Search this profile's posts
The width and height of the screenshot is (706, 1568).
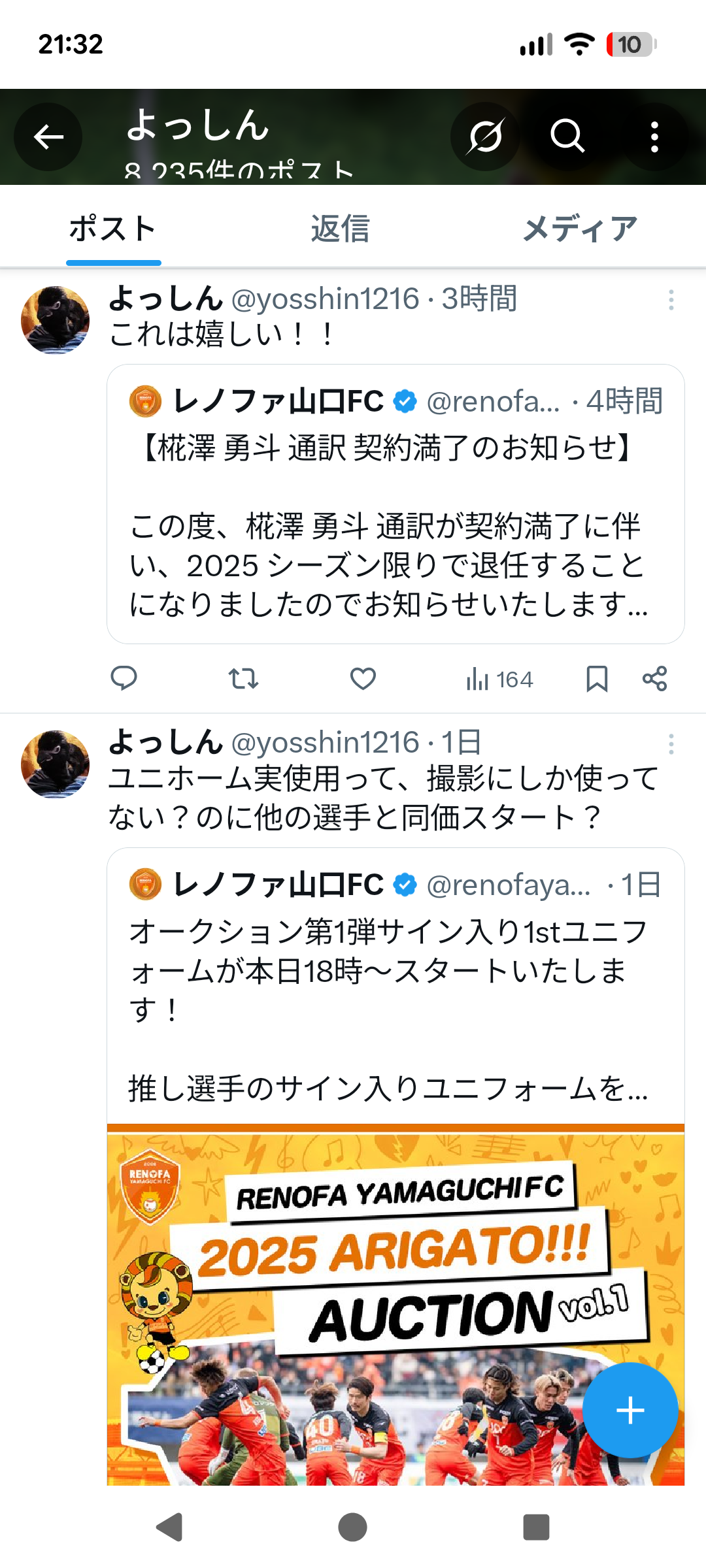tap(567, 137)
